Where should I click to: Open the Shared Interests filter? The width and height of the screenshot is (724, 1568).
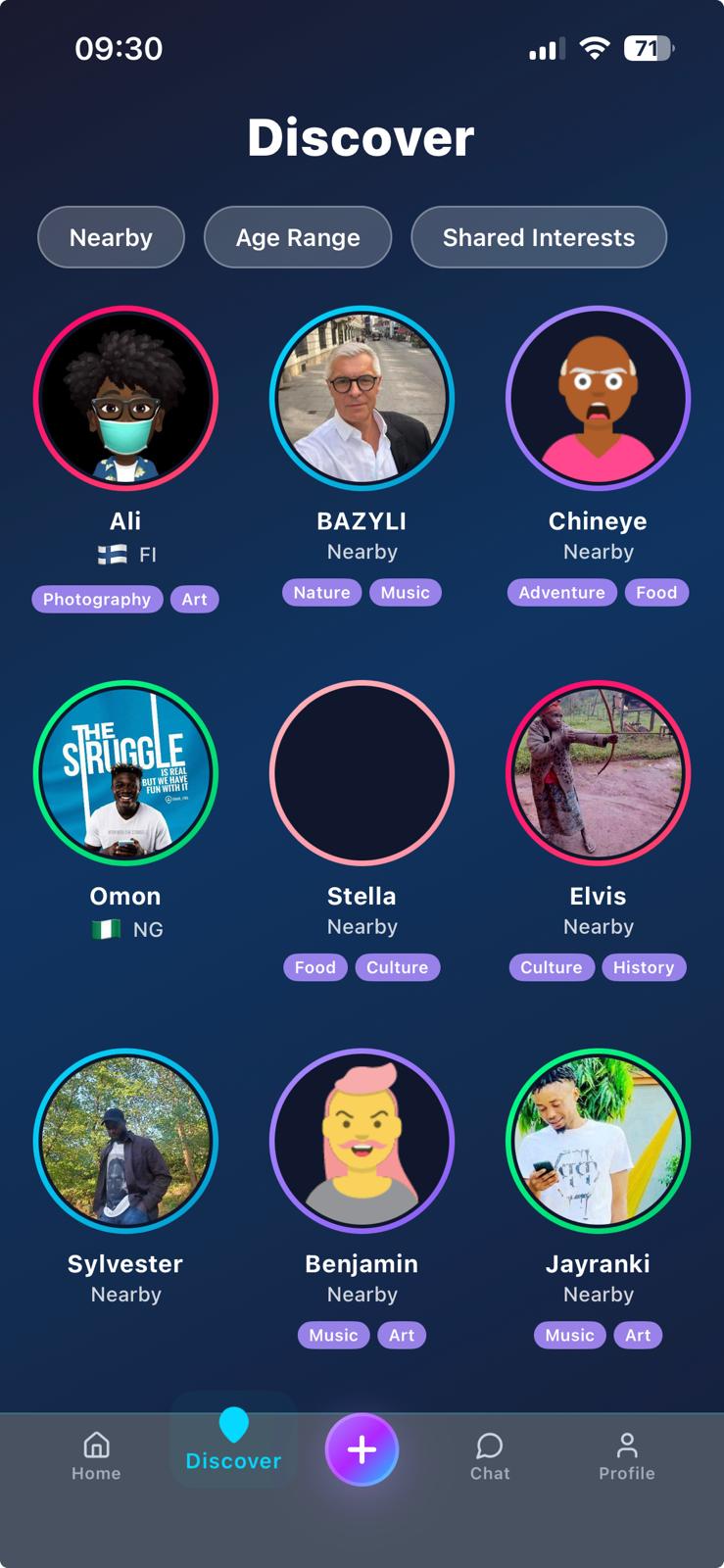click(x=539, y=237)
